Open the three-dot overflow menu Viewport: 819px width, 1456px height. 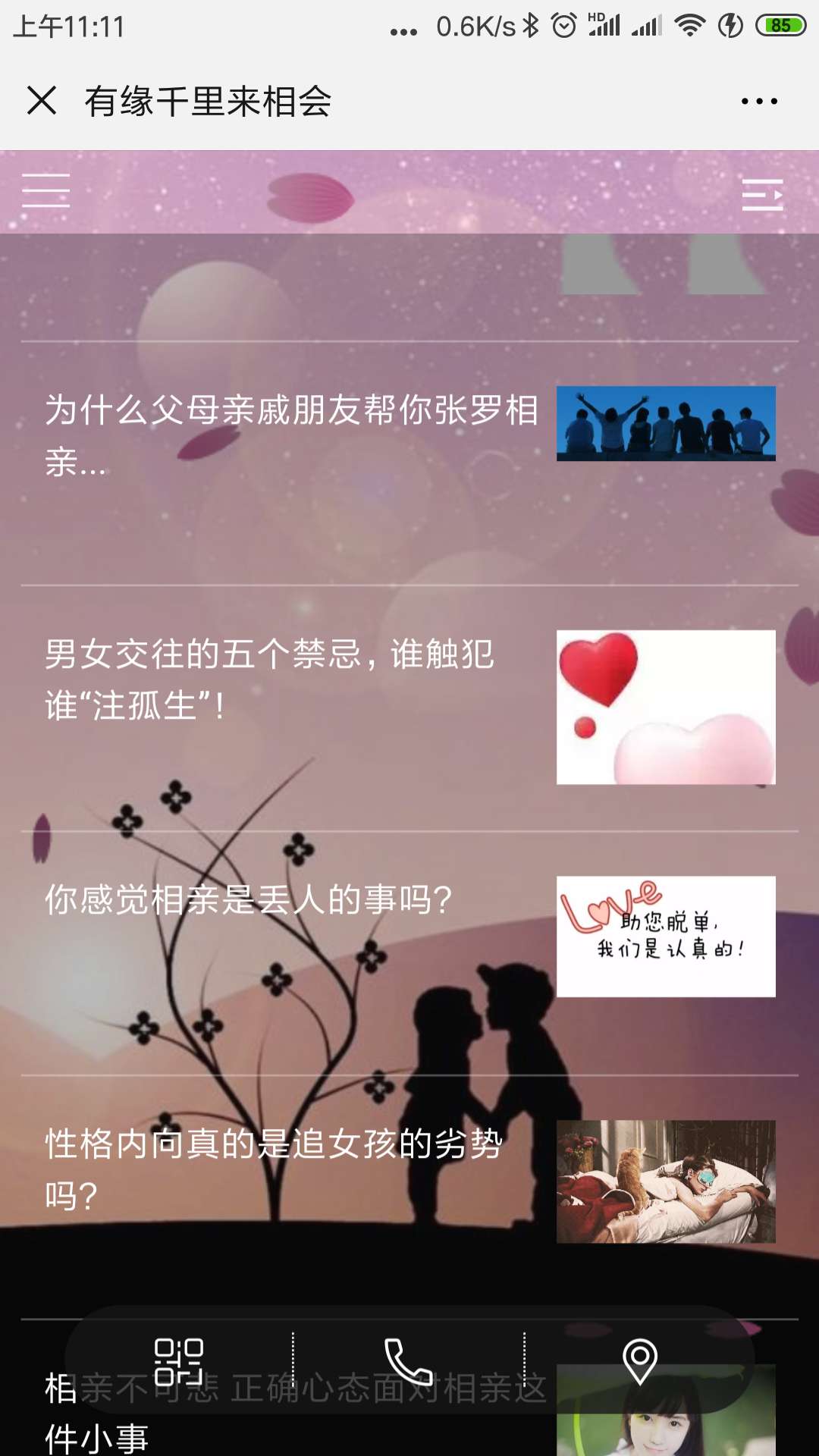coord(759,101)
